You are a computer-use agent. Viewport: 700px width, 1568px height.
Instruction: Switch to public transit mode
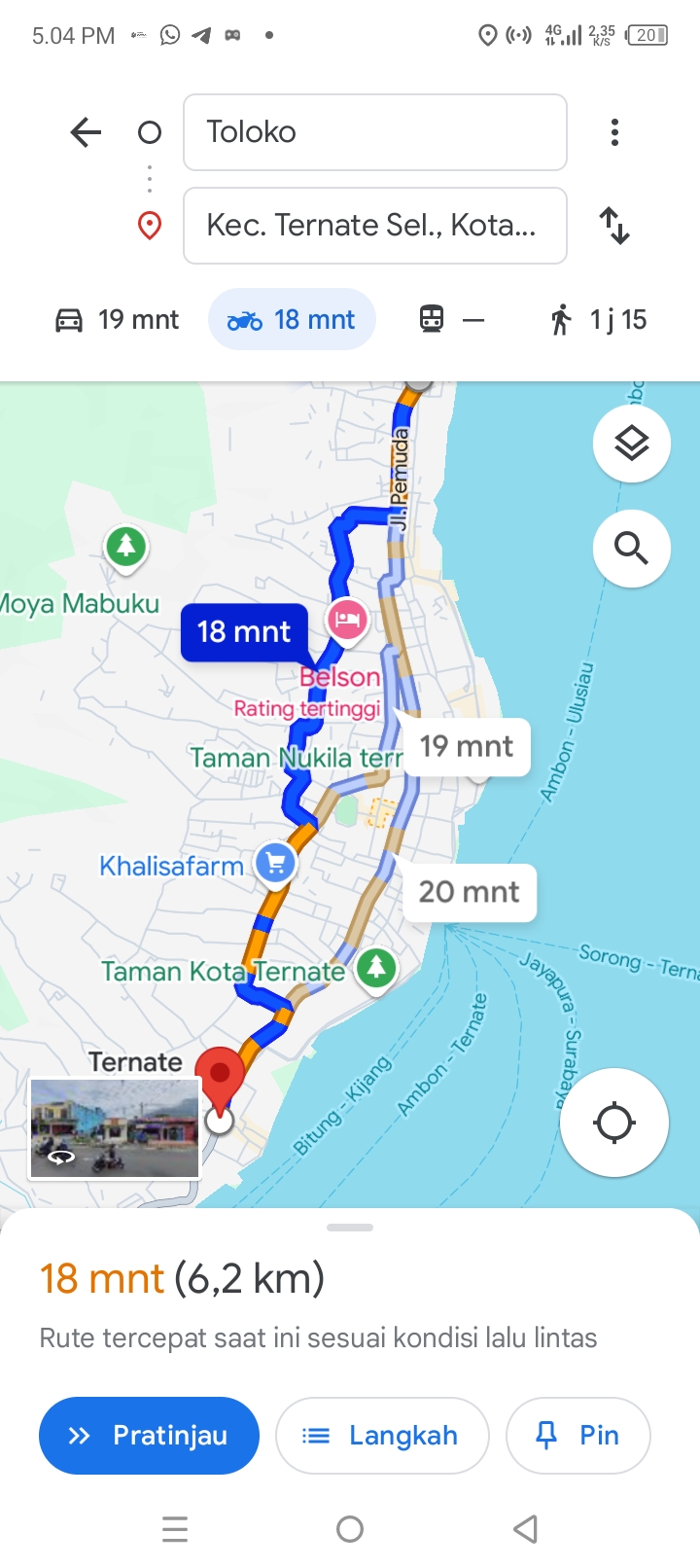coord(452,320)
